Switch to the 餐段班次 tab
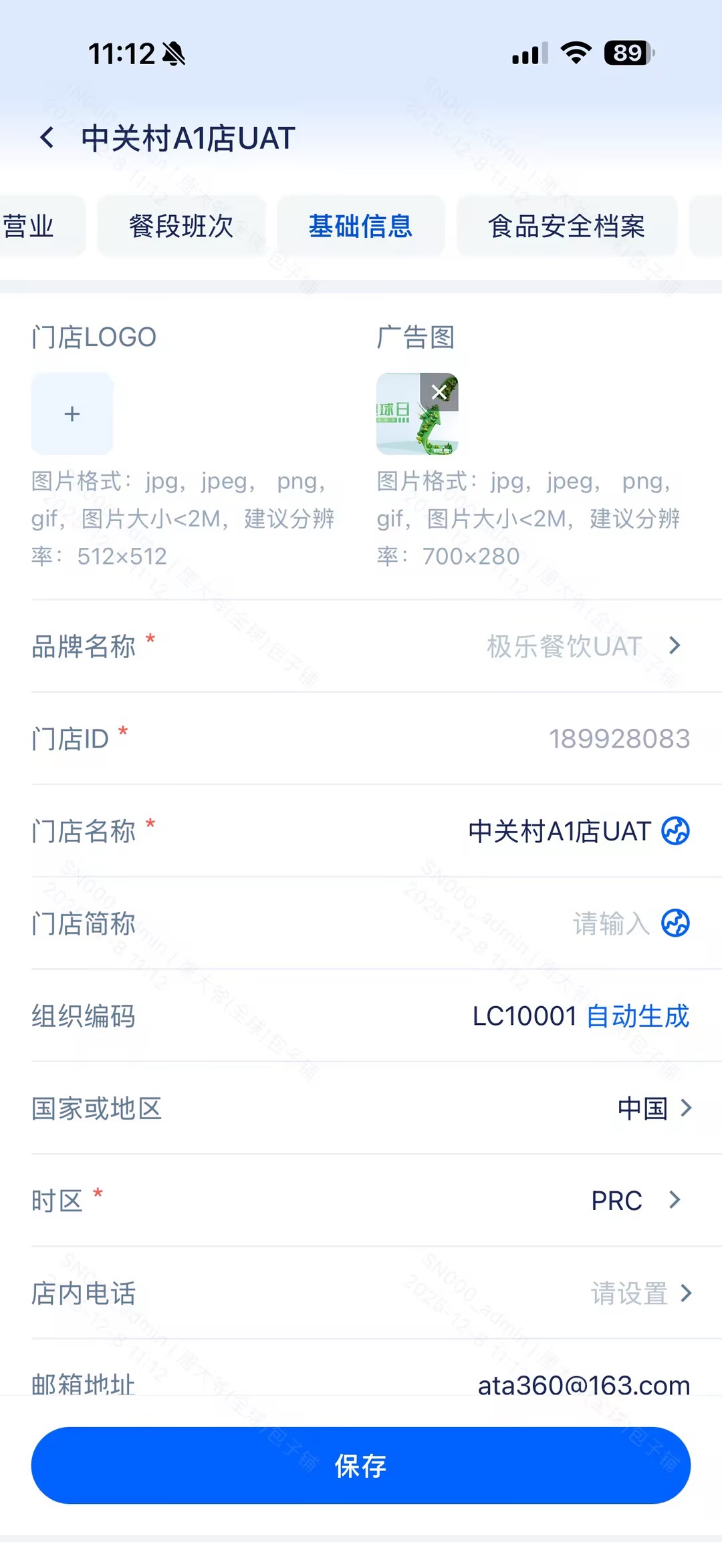 coord(181,226)
